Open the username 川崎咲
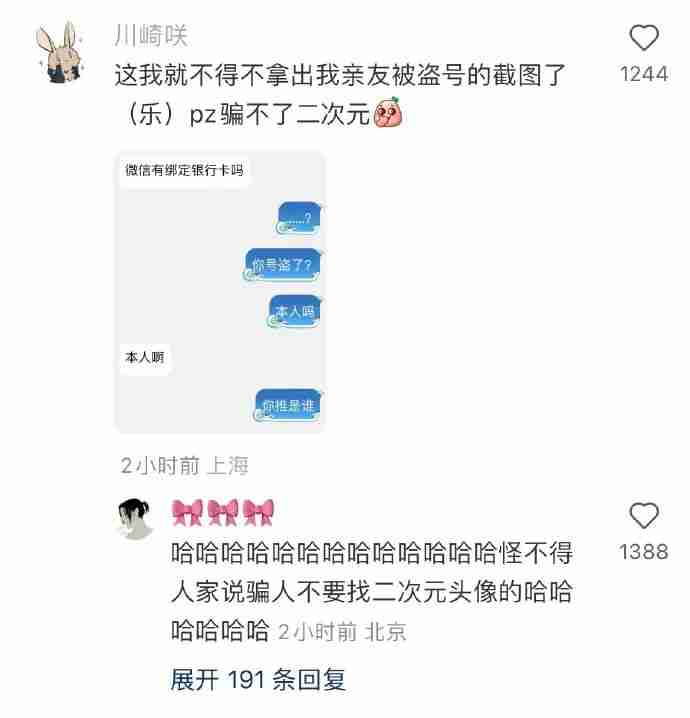Screen dimensions: 690x718 tap(151, 35)
